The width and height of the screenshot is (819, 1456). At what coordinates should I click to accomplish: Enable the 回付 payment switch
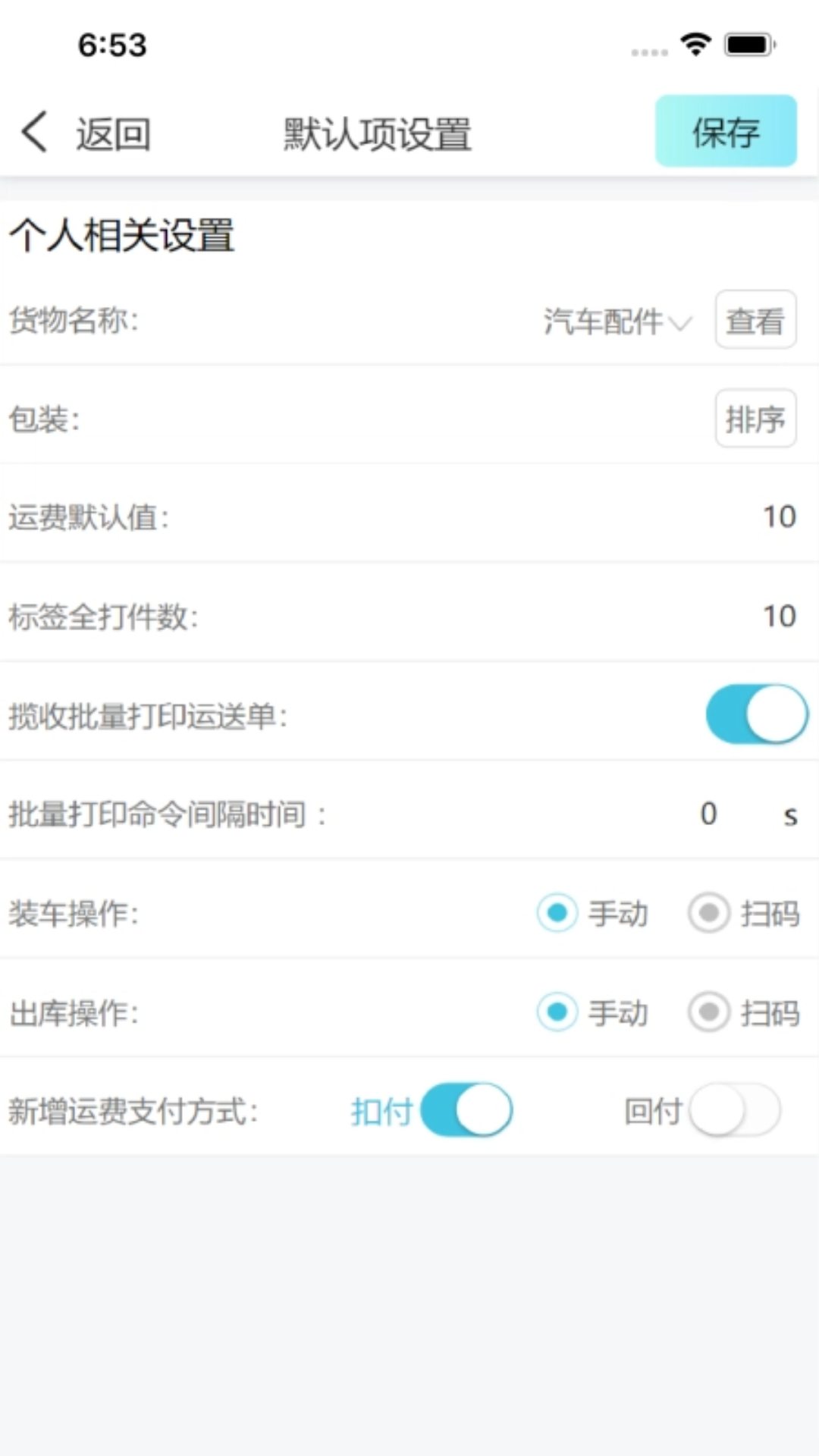tap(735, 1110)
